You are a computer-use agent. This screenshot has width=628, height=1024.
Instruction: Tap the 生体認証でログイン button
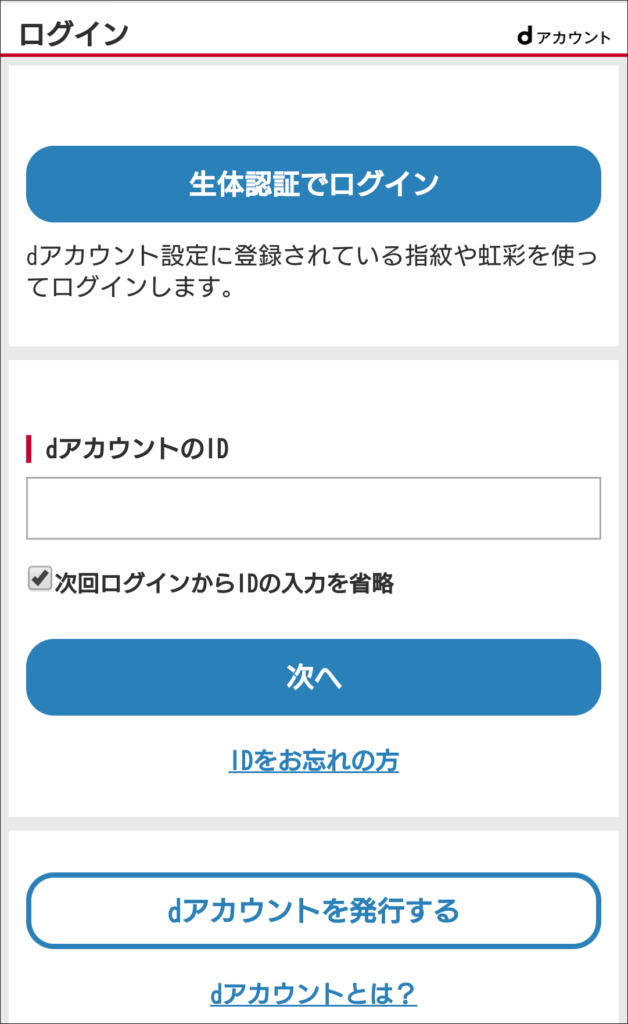click(x=313, y=184)
